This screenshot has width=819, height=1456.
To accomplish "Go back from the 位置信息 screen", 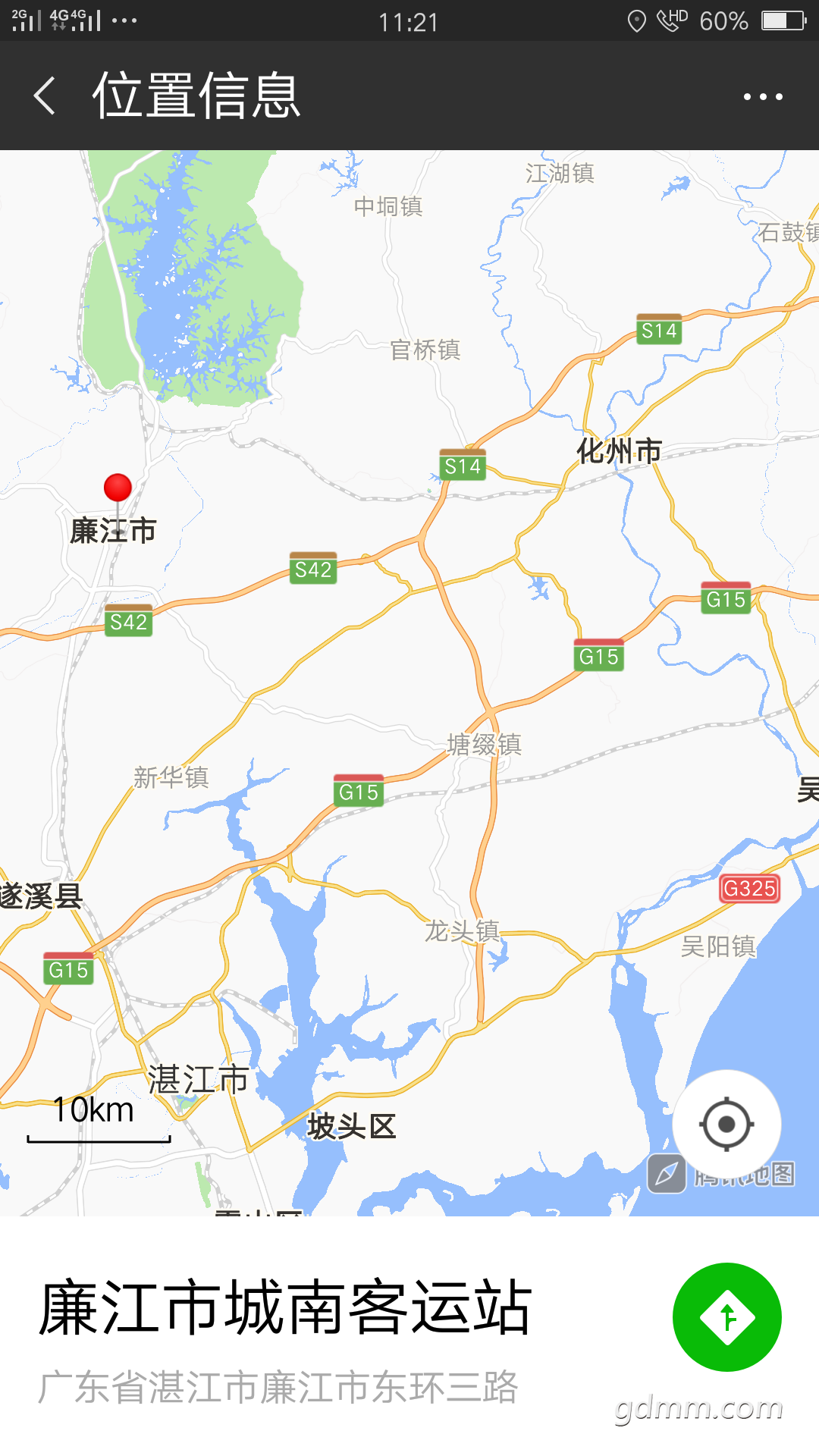I will [45, 96].
